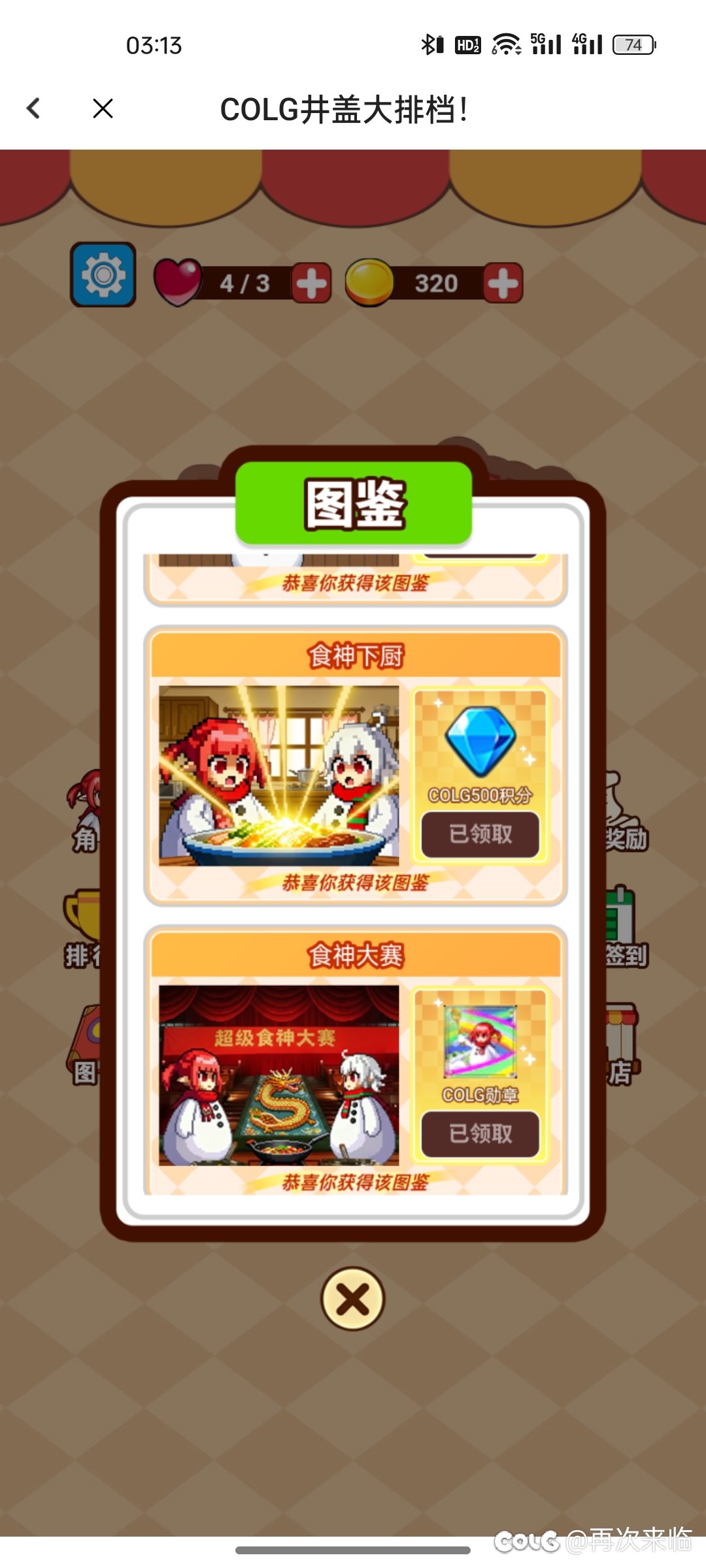Tap 已领取 button under COLG500积分
The image size is (706, 1568).
click(x=480, y=834)
